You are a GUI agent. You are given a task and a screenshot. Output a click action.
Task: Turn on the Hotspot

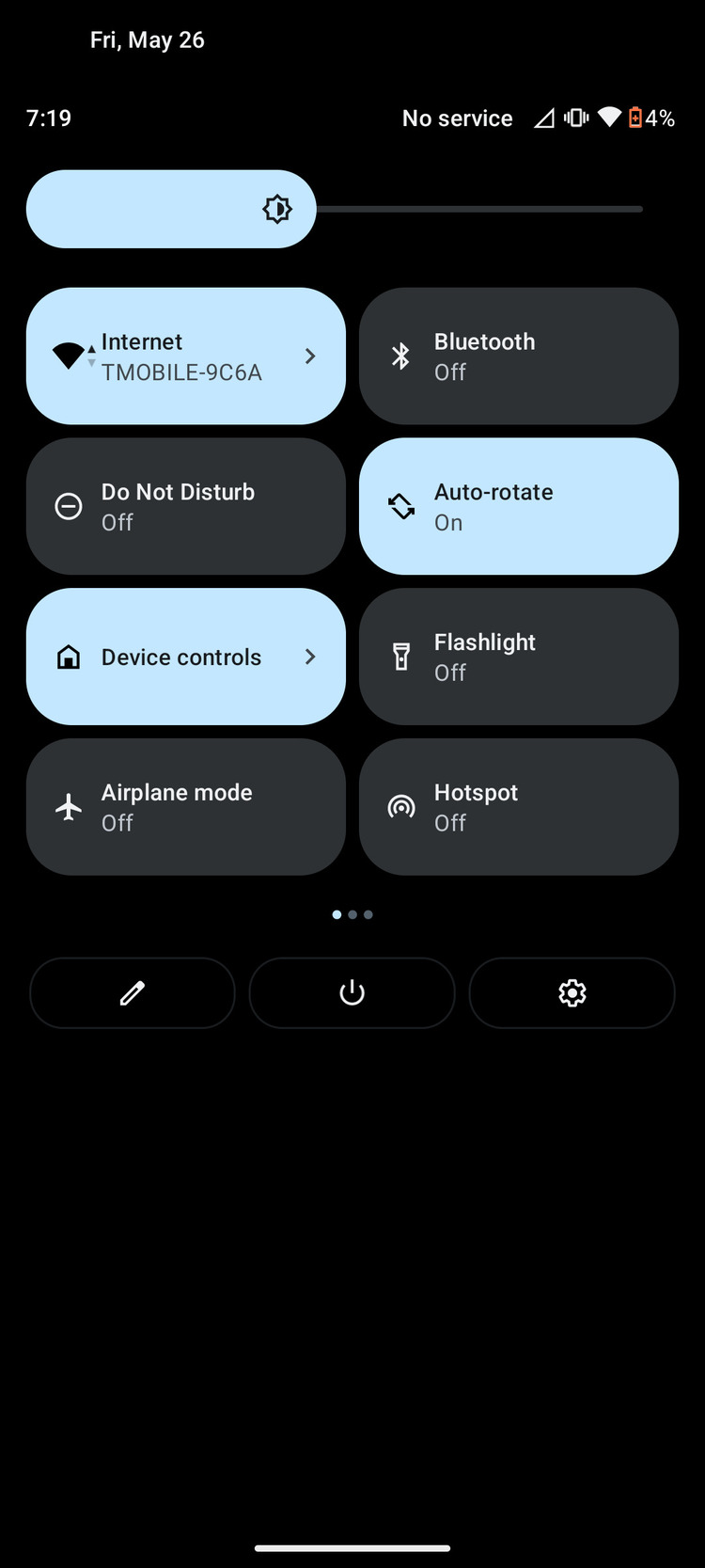[519, 807]
